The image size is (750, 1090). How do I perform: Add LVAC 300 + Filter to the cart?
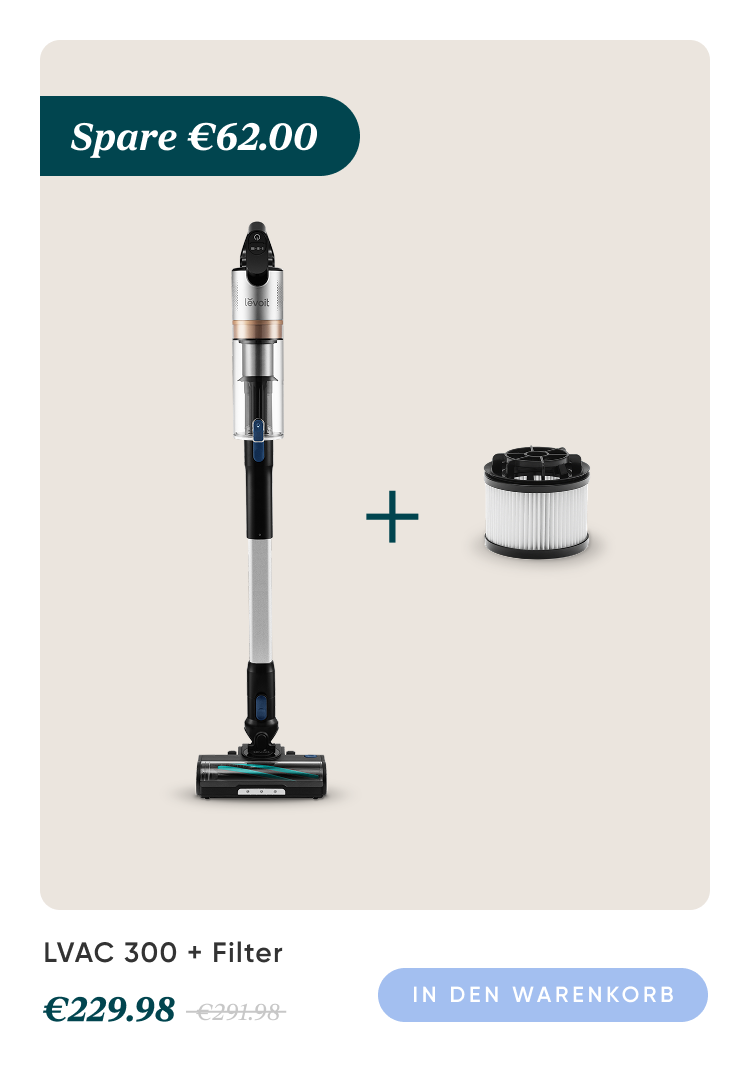(543, 995)
